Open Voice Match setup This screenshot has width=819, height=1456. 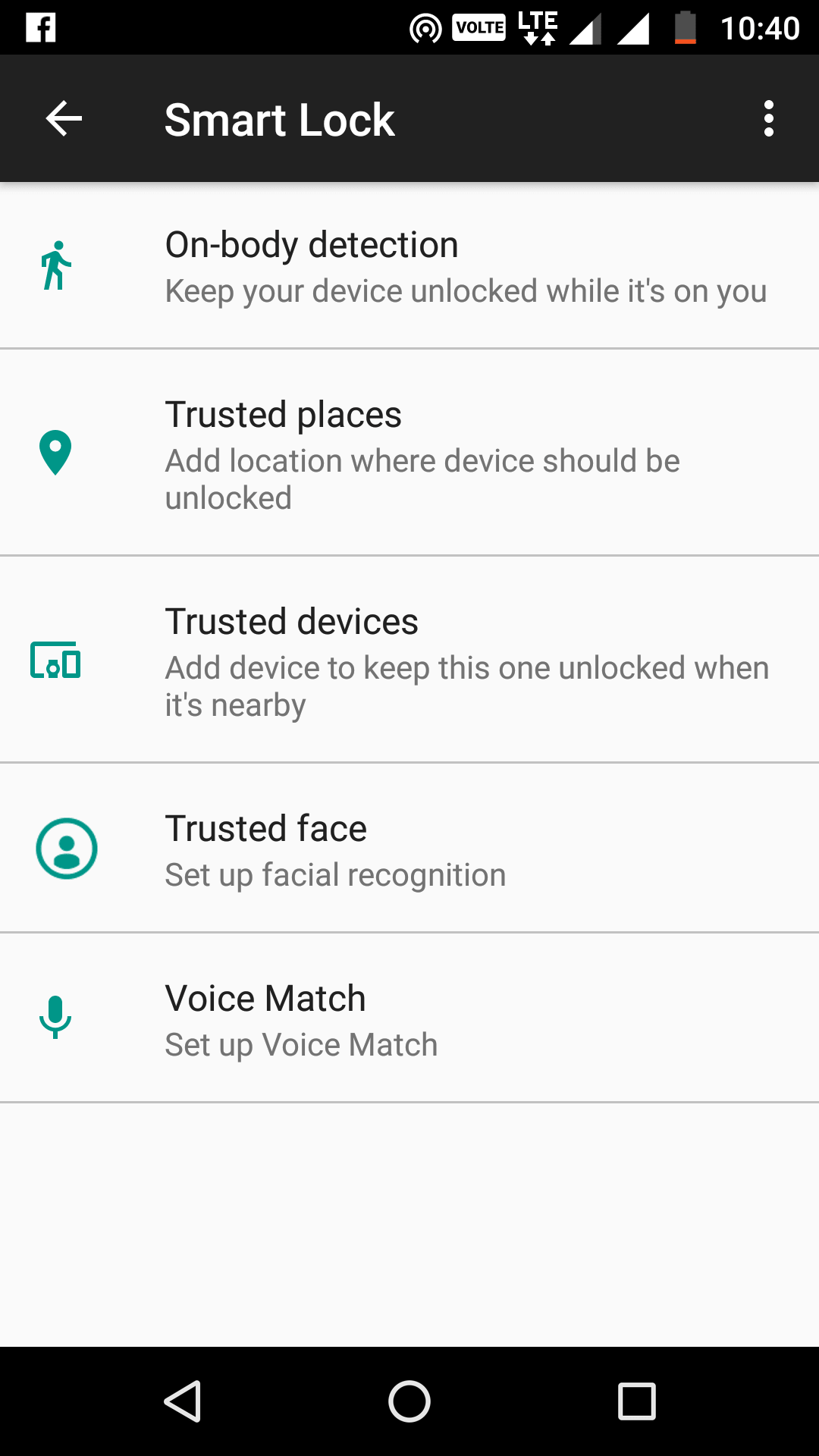click(x=409, y=1019)
